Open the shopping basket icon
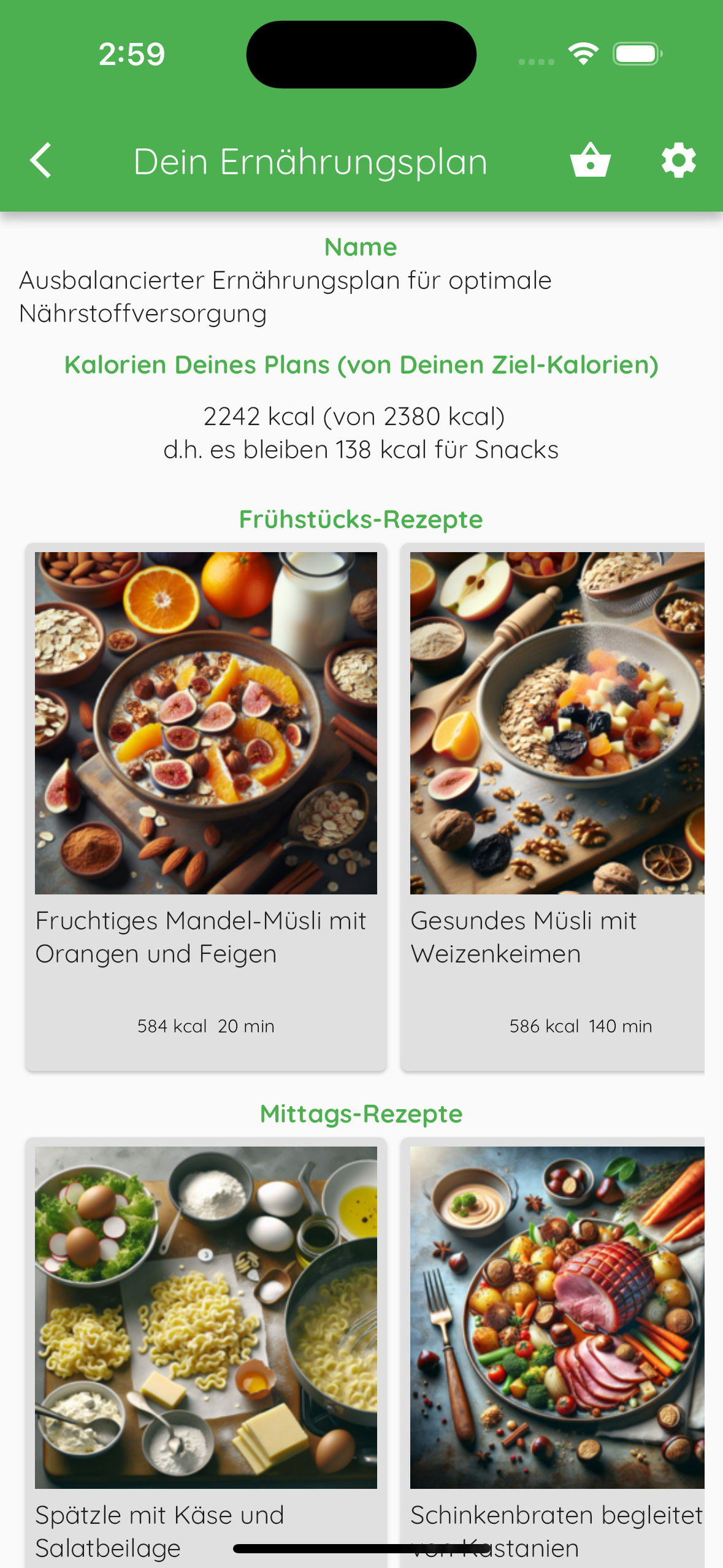Image resolution: width=723 pixels, height=1568 pixels. click(590, 161)
